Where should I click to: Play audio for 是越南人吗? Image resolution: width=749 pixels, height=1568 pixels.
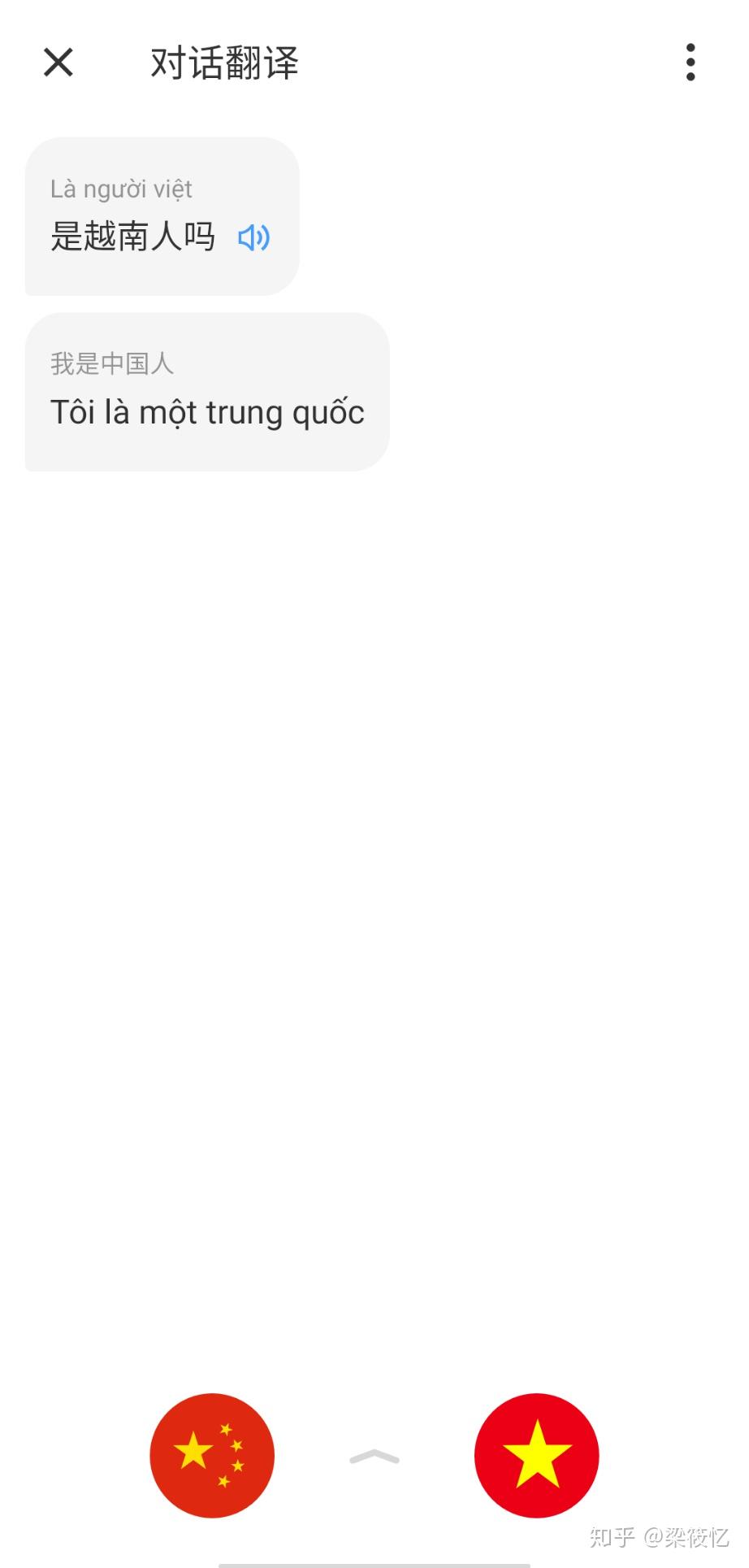253,238
